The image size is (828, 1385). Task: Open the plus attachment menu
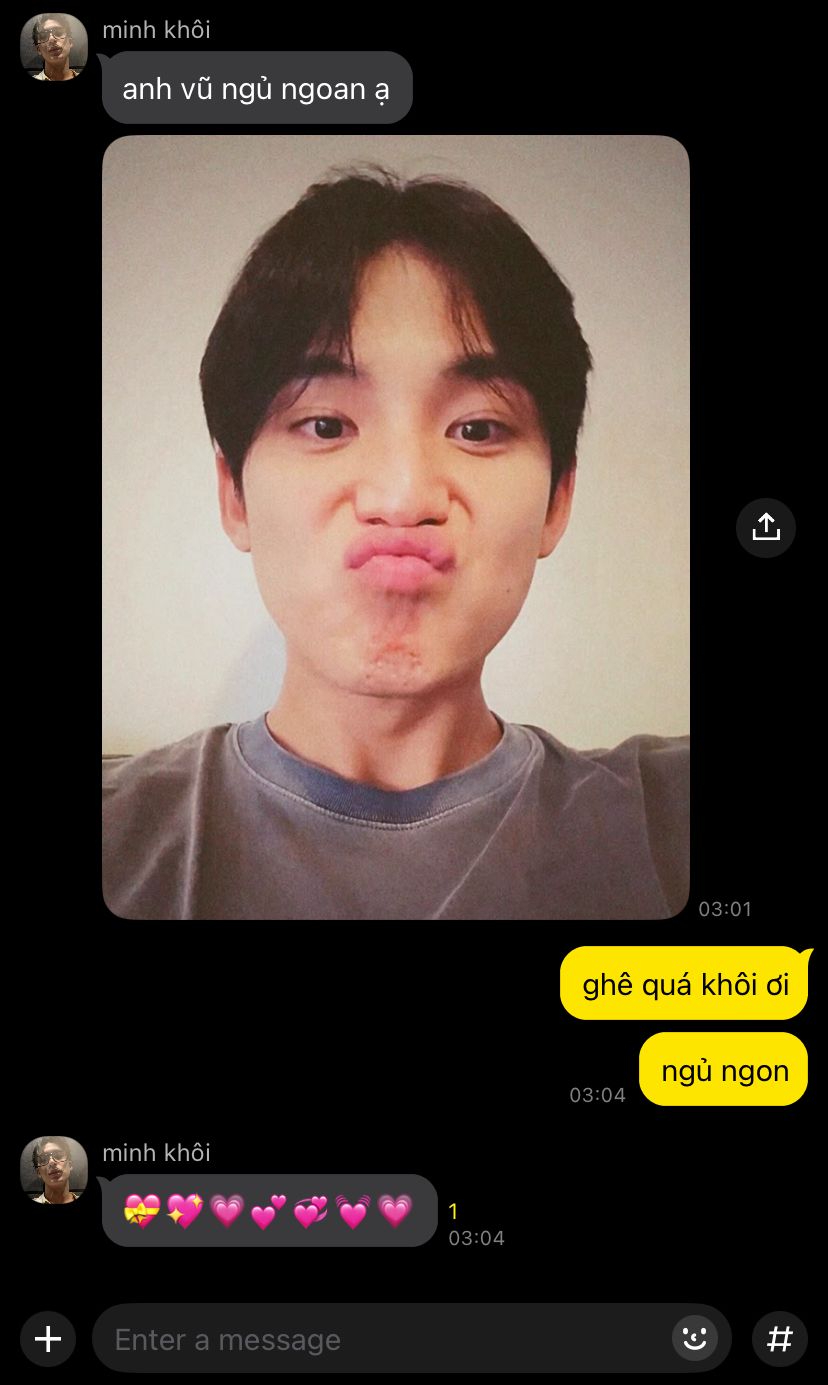tap(48, 1339)
